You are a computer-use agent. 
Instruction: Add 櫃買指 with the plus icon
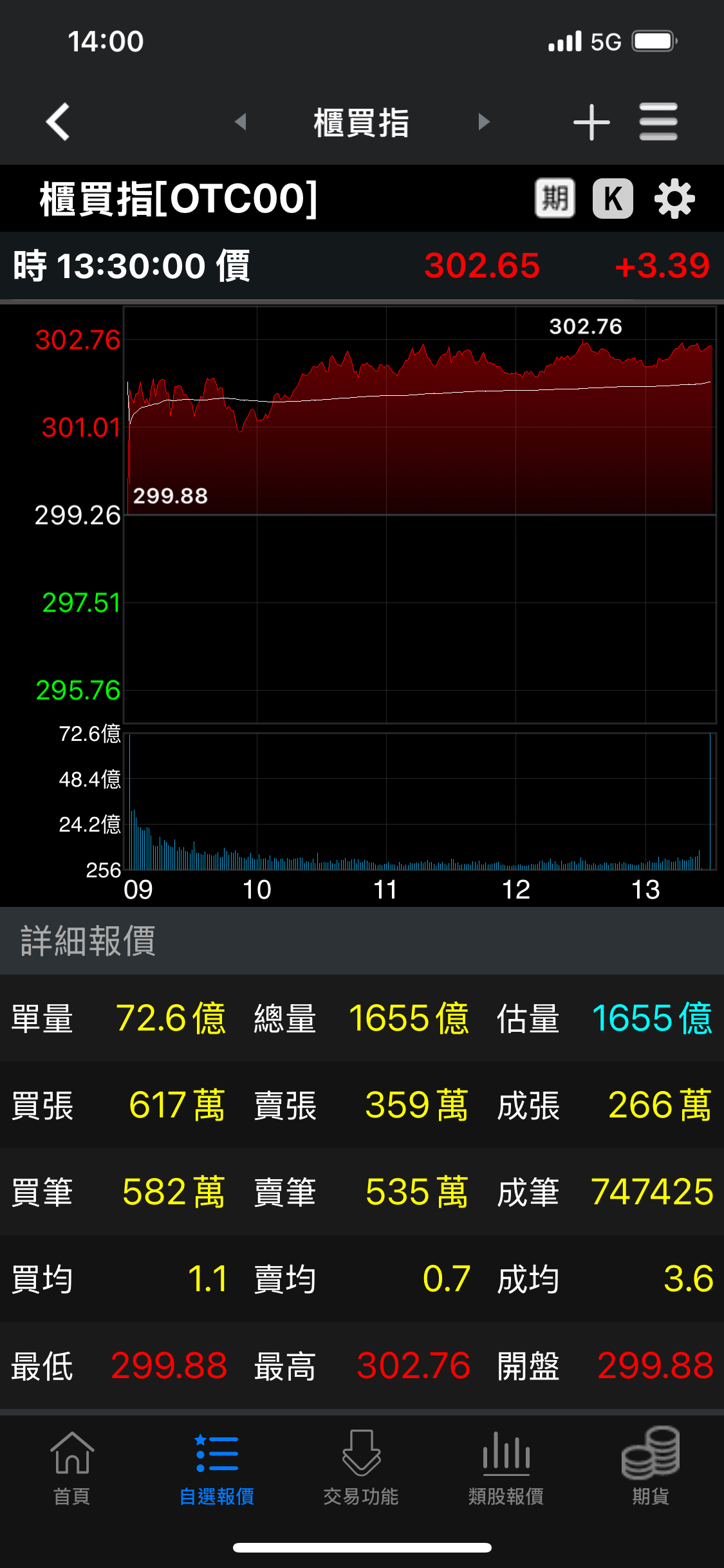[591, 122]
